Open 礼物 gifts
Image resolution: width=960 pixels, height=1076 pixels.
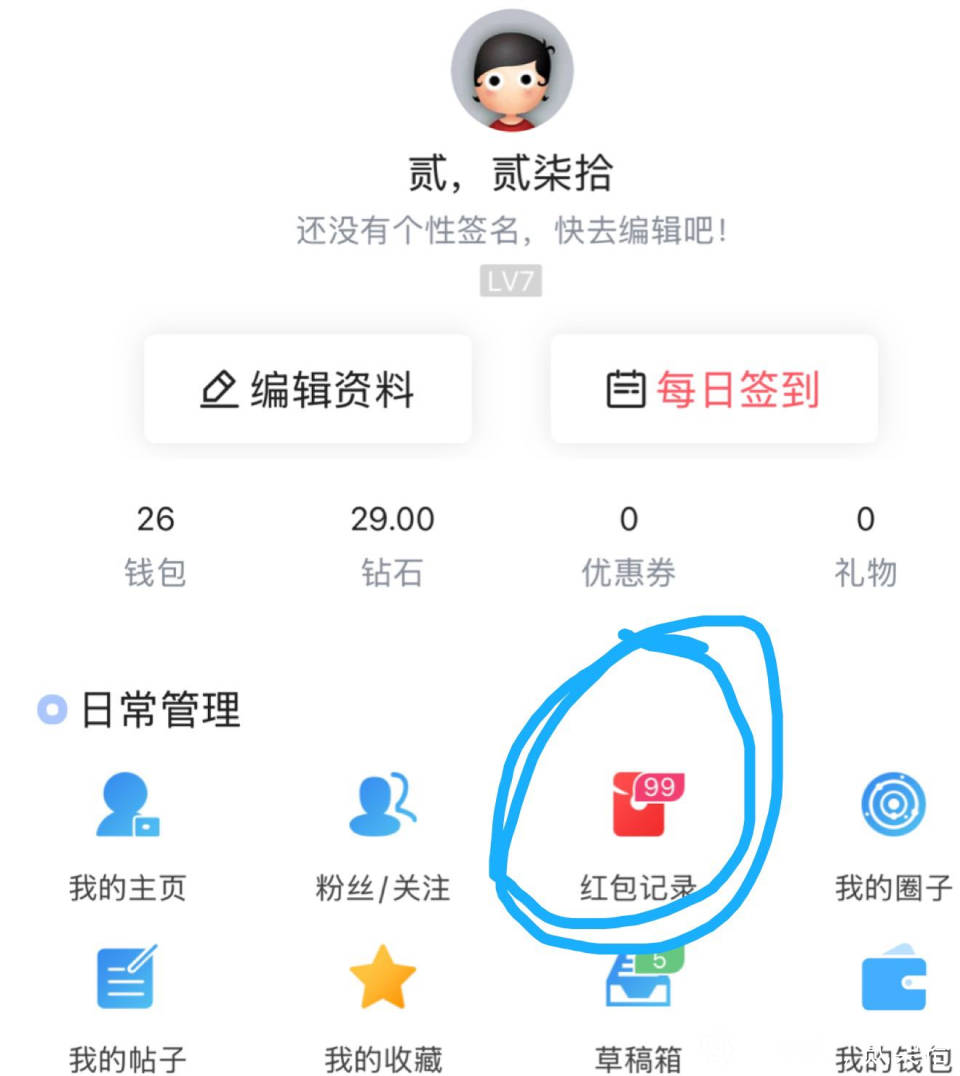click(865, 545)
